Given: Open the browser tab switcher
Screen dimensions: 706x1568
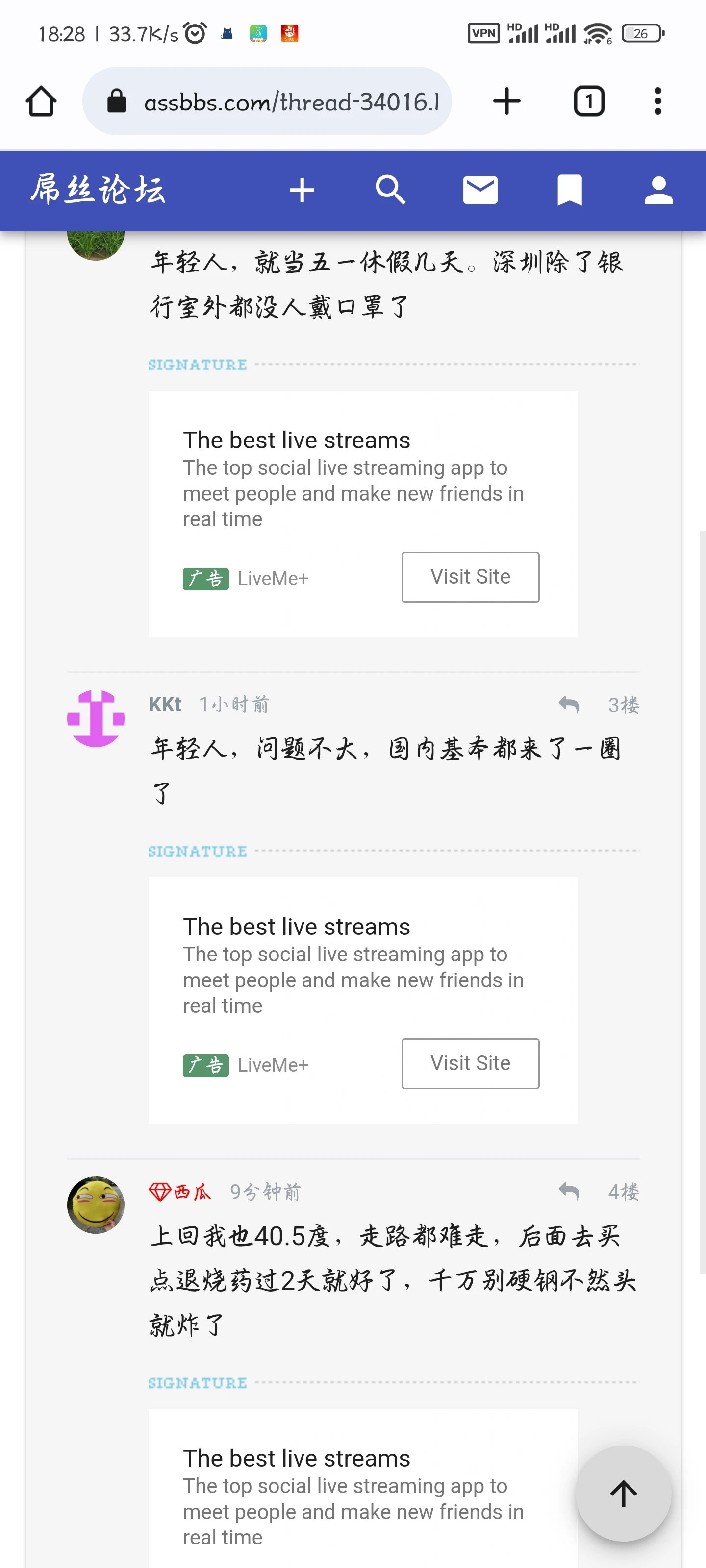Looking at the screenshot, I should point(588,101).
